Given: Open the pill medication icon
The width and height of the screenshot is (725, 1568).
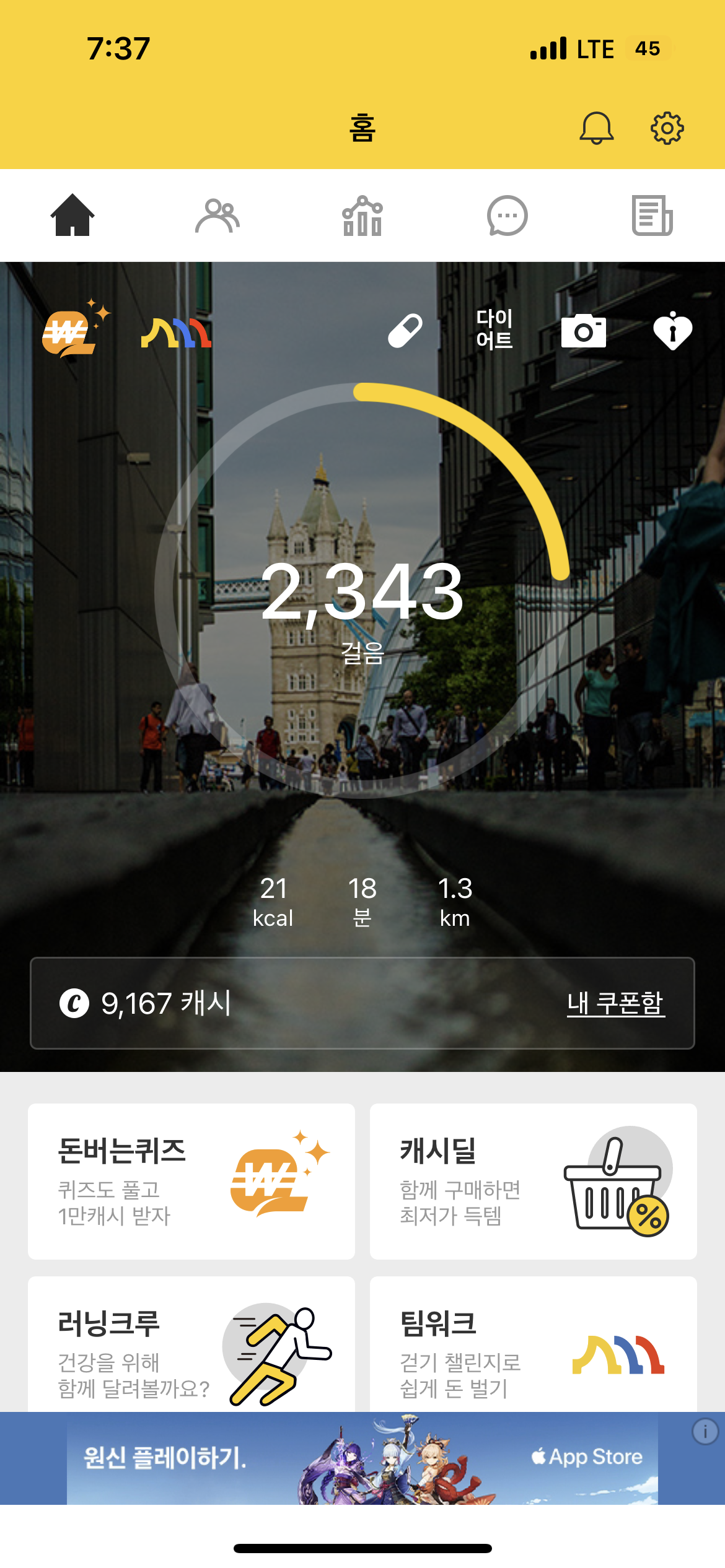Looking at the screenshot, I should click(x=405, y=330).
